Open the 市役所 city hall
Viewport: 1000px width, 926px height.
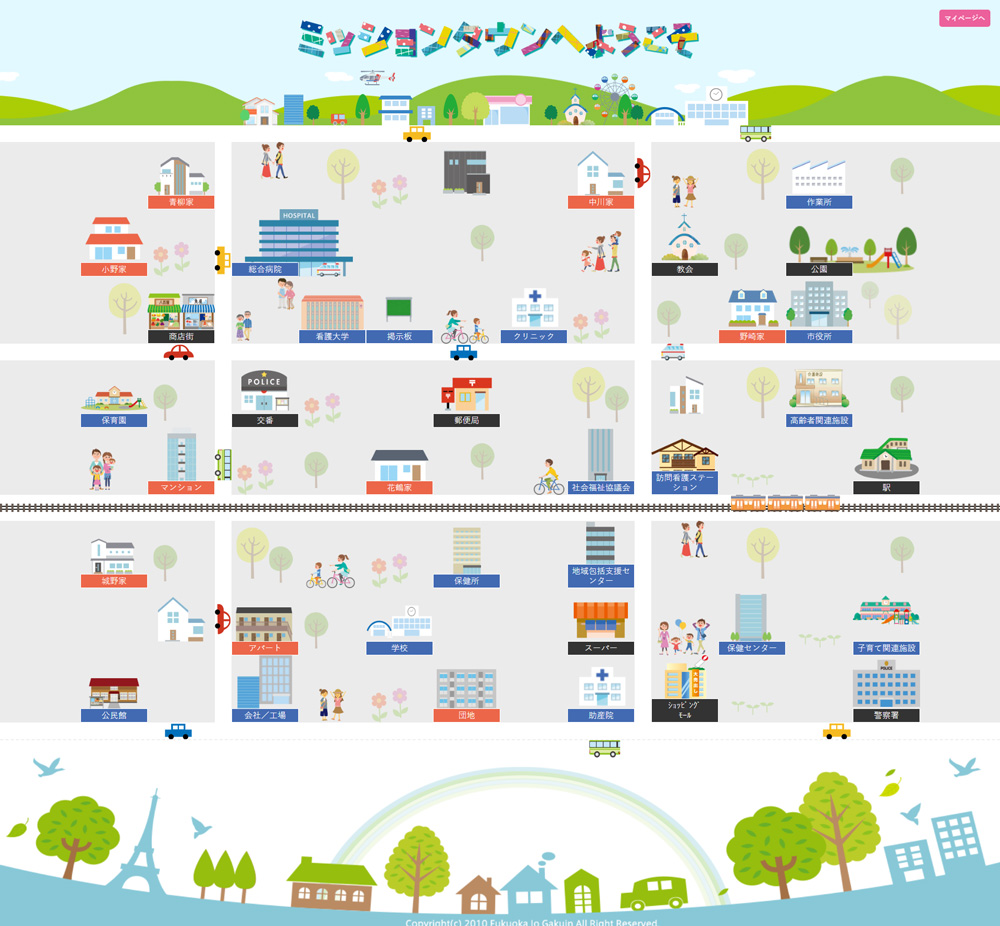point(819,306)
